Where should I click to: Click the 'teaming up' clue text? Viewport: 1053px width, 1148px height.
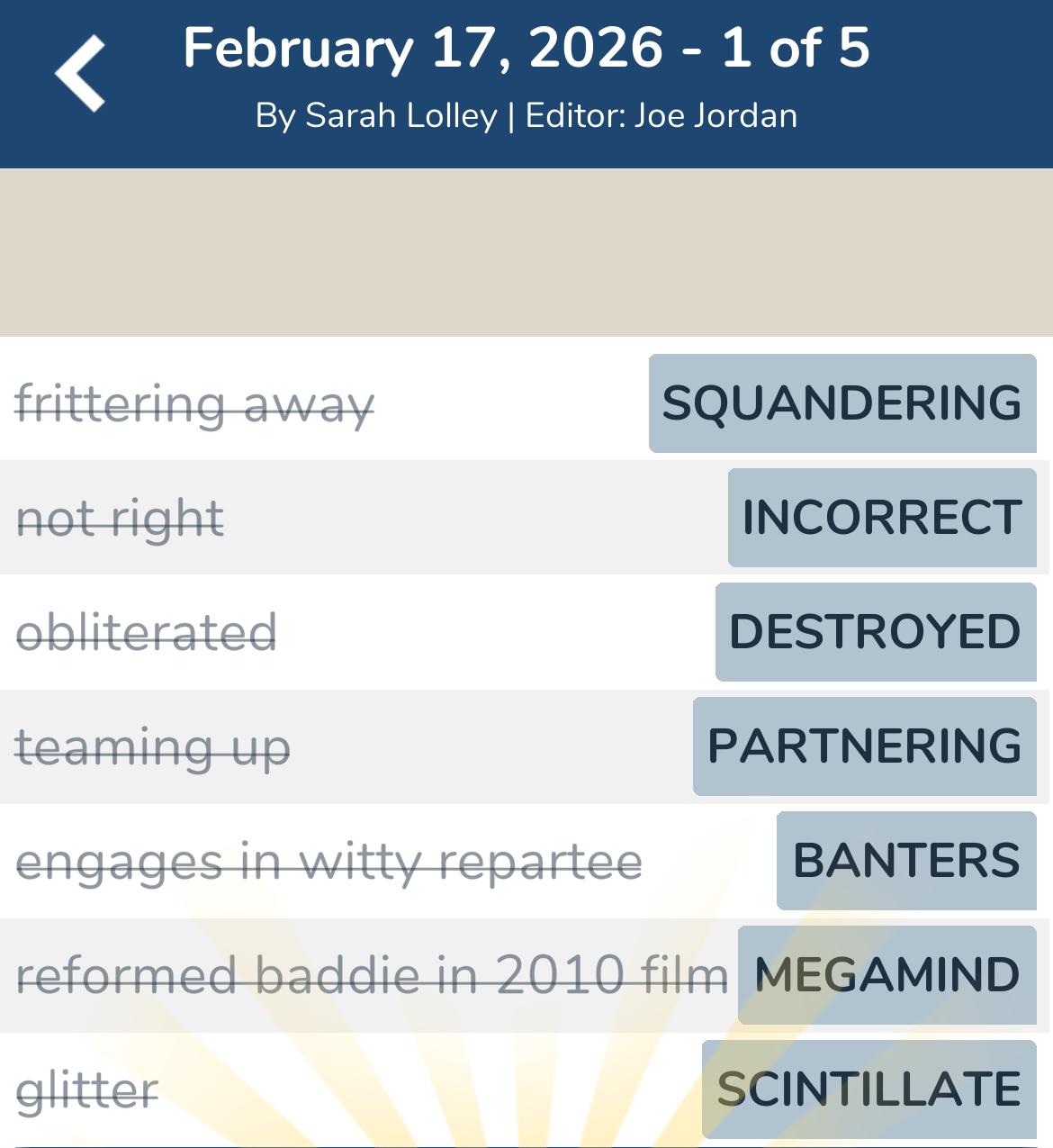coord(153,746)
